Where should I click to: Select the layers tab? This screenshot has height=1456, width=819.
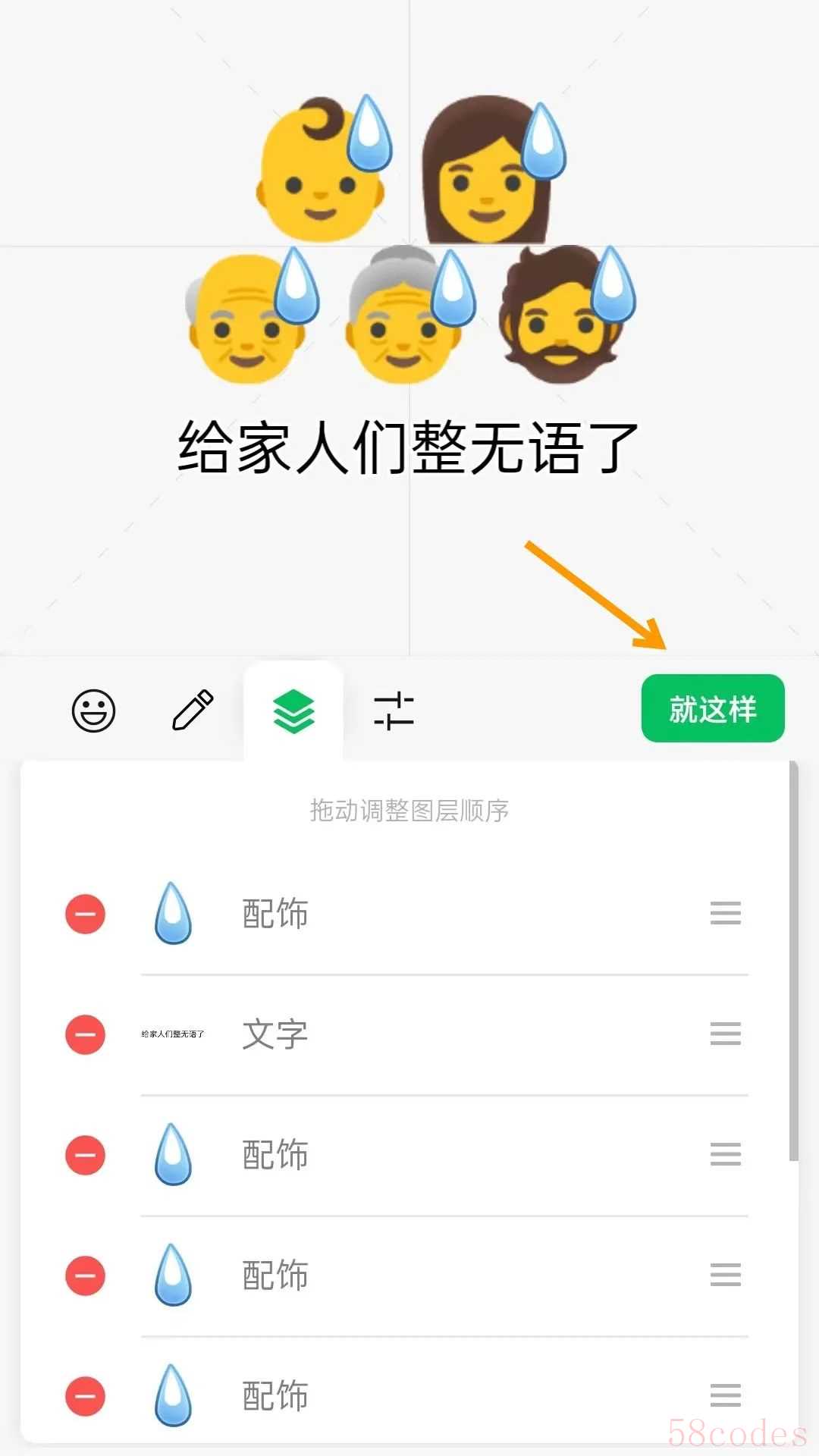(293, 711)
